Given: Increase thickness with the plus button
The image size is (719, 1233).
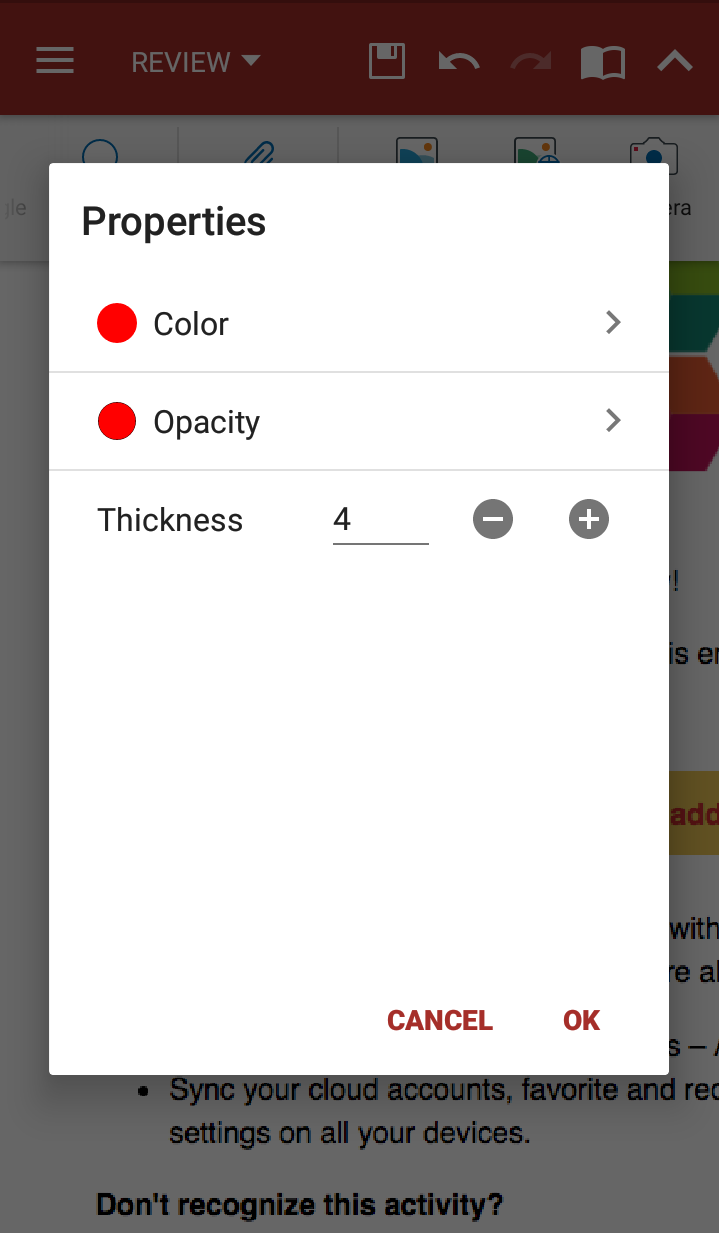Looking at the screenshot, I should tap(589, 519).
